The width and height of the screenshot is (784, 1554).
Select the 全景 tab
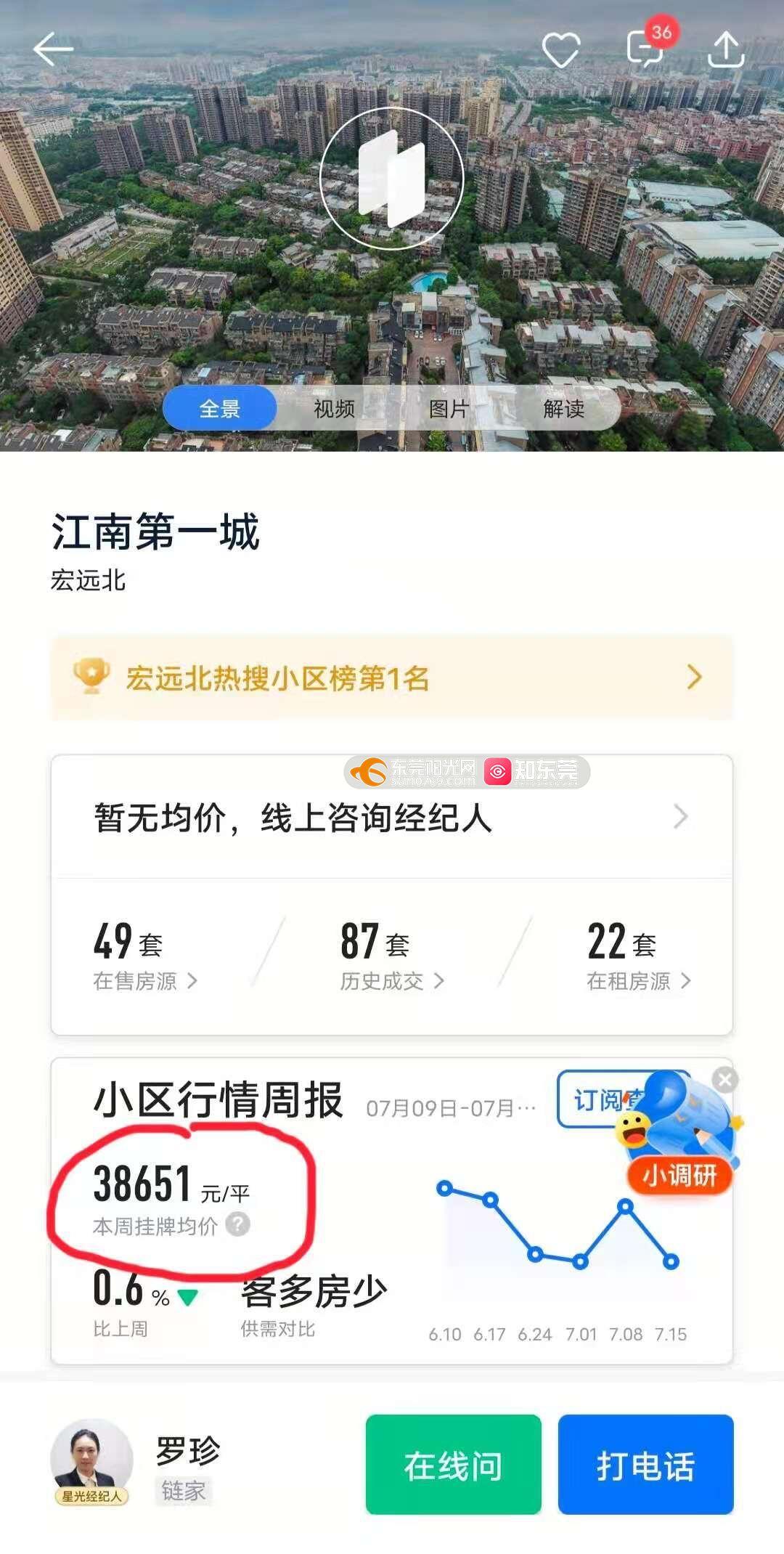220,409
